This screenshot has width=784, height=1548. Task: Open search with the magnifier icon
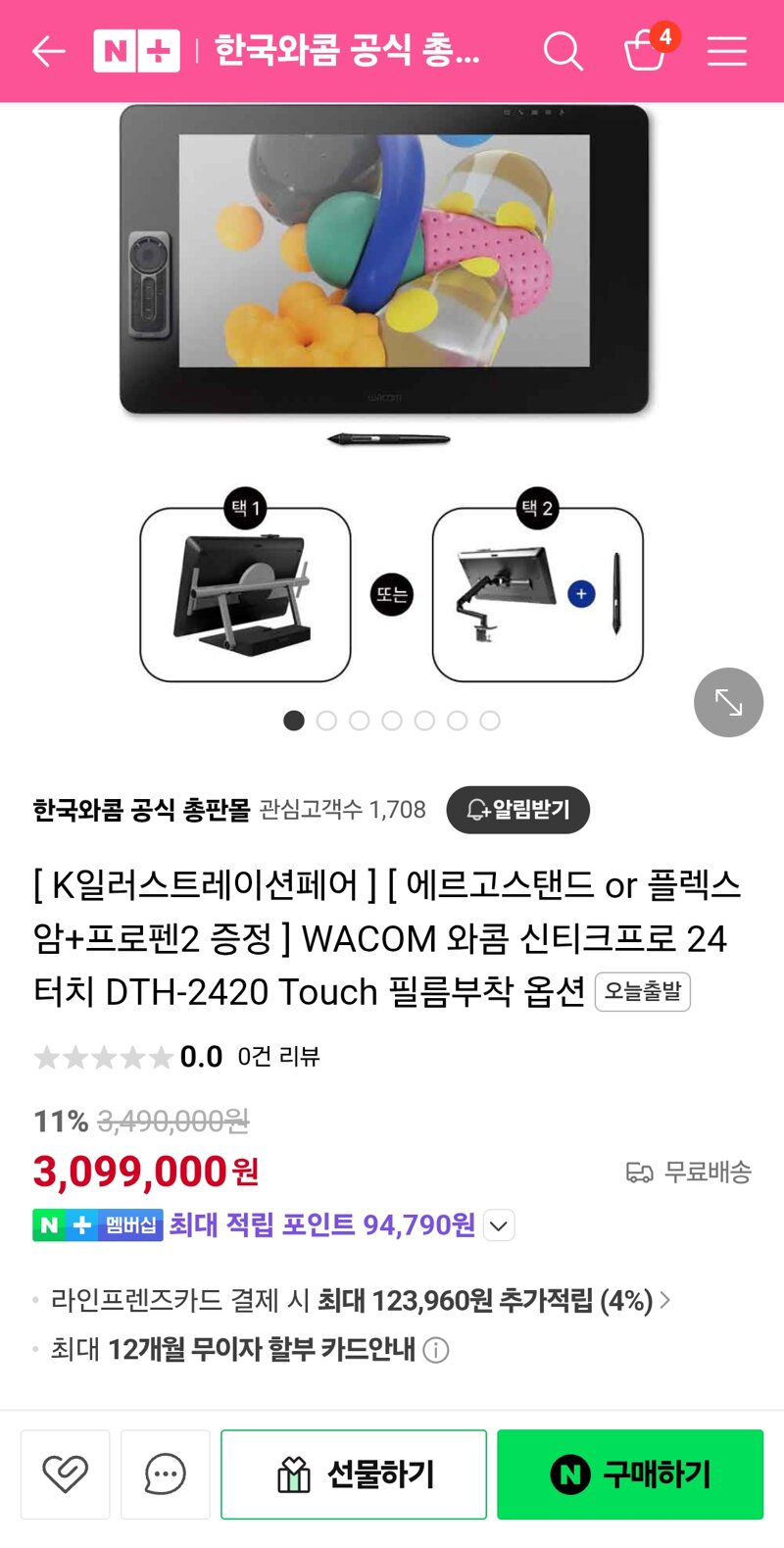click(x=563, y=51)
